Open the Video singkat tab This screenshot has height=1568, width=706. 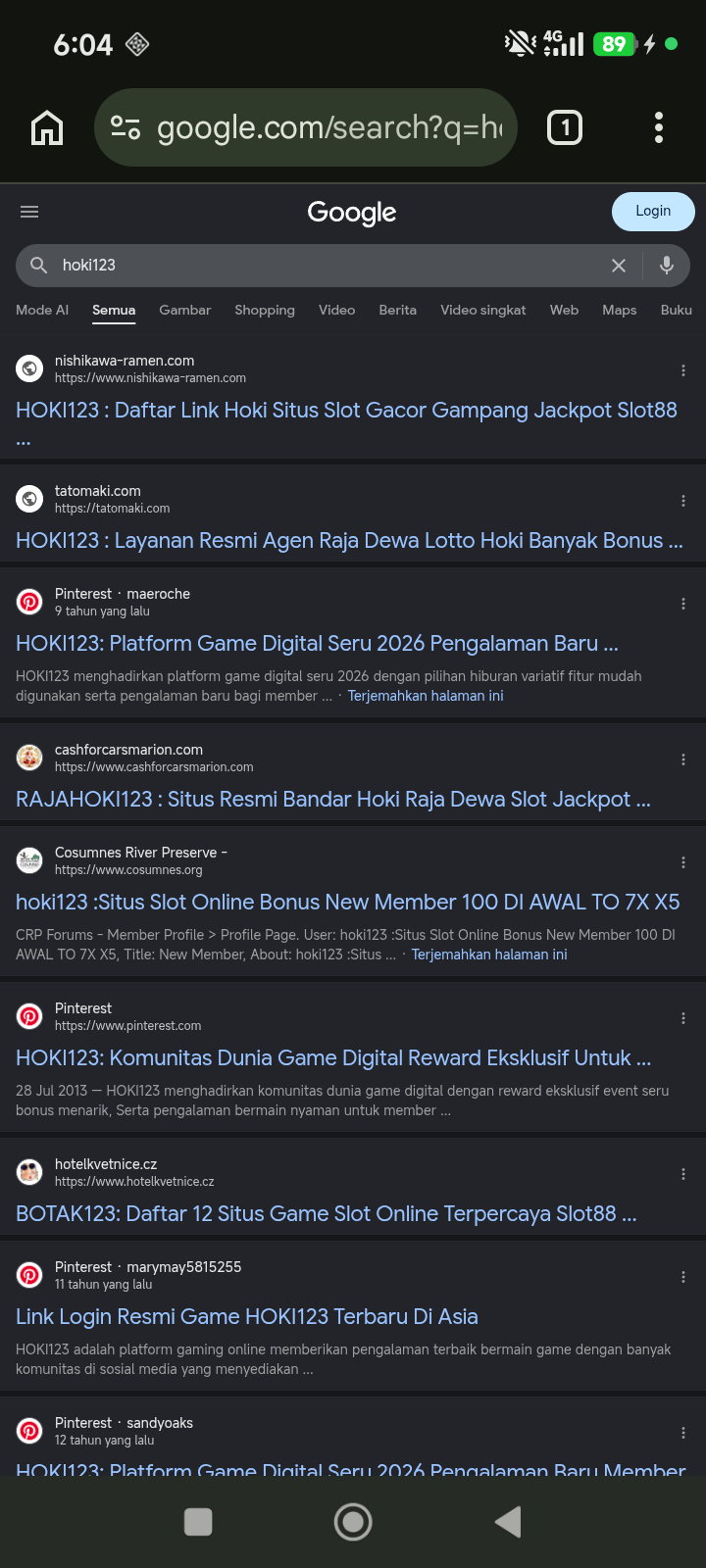point(483,310)
